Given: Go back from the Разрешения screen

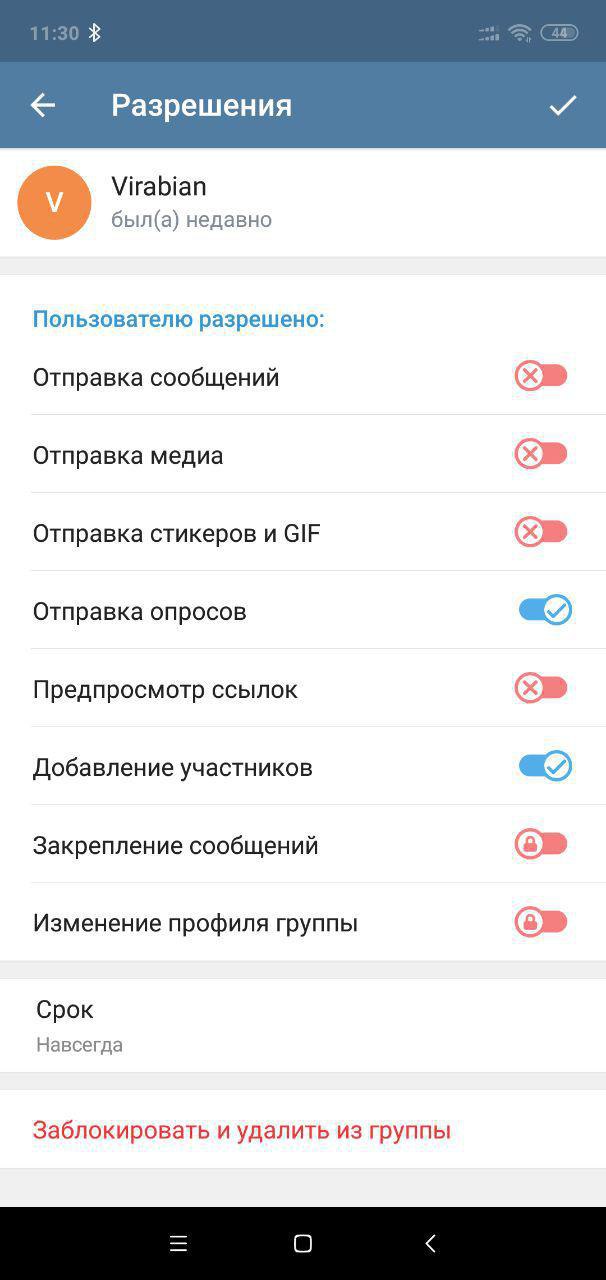Looking at the screenshot, I should click(42, 105).
